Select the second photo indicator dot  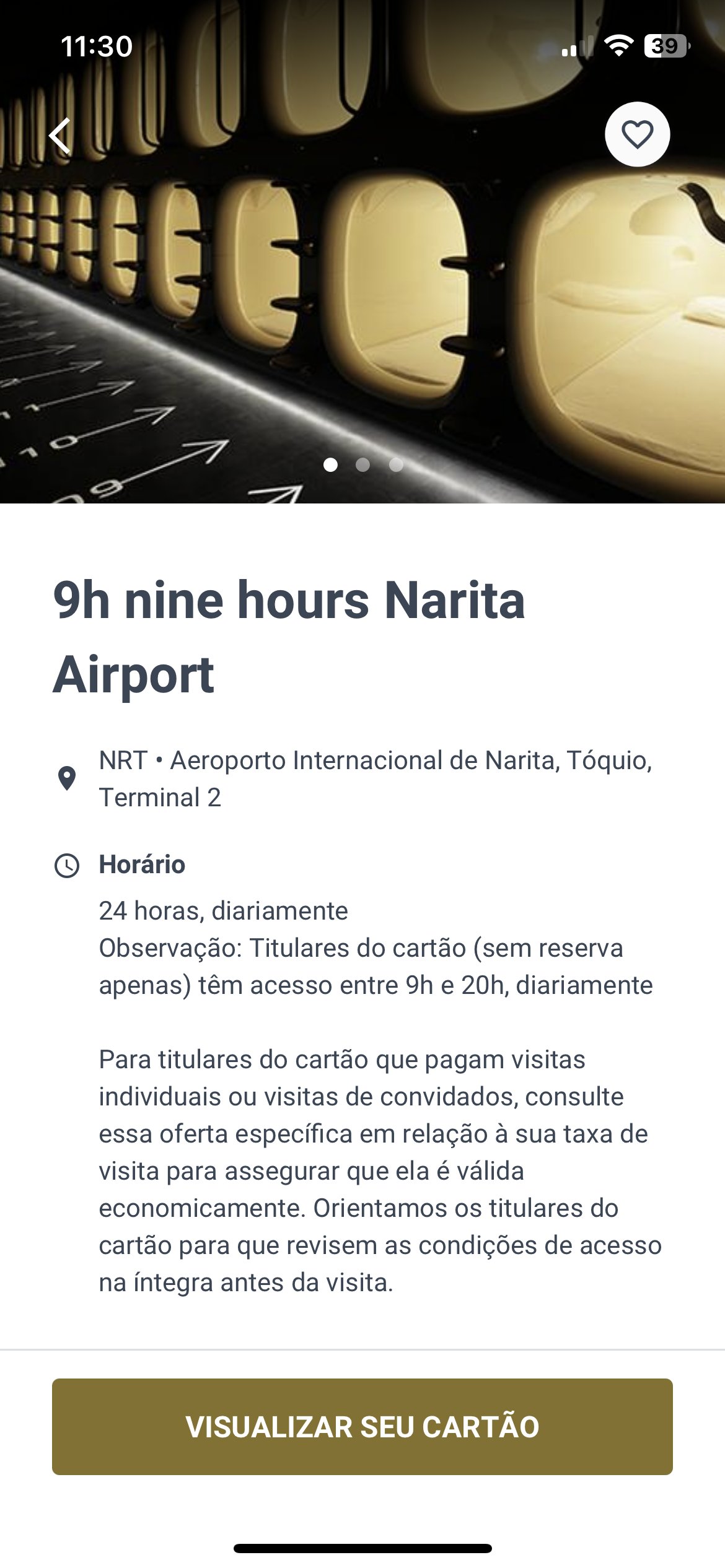pyautogui.click(x=363, y=464)
